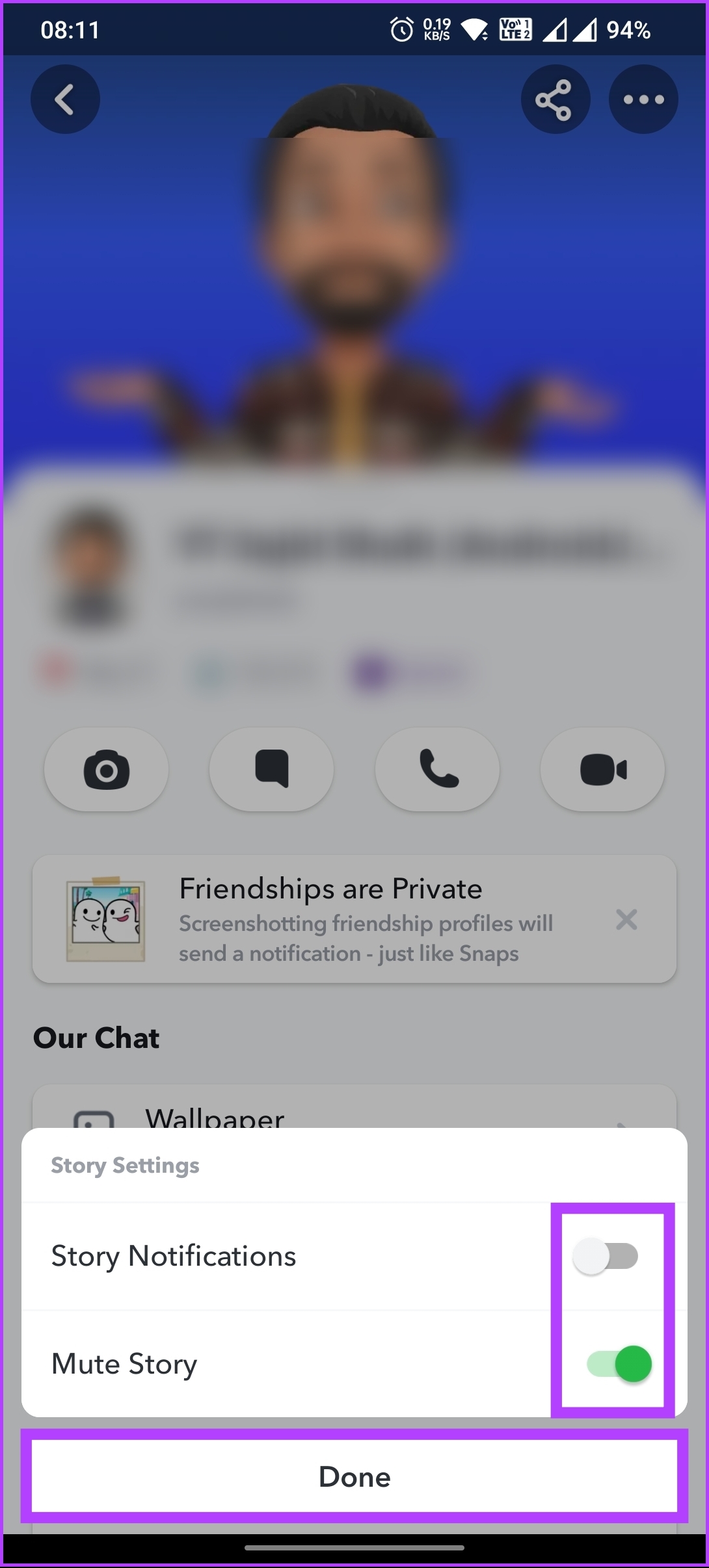Viewport: 709px width, 1568px height.
Task: Send a snap with the camera button
Action: (106, 770)
